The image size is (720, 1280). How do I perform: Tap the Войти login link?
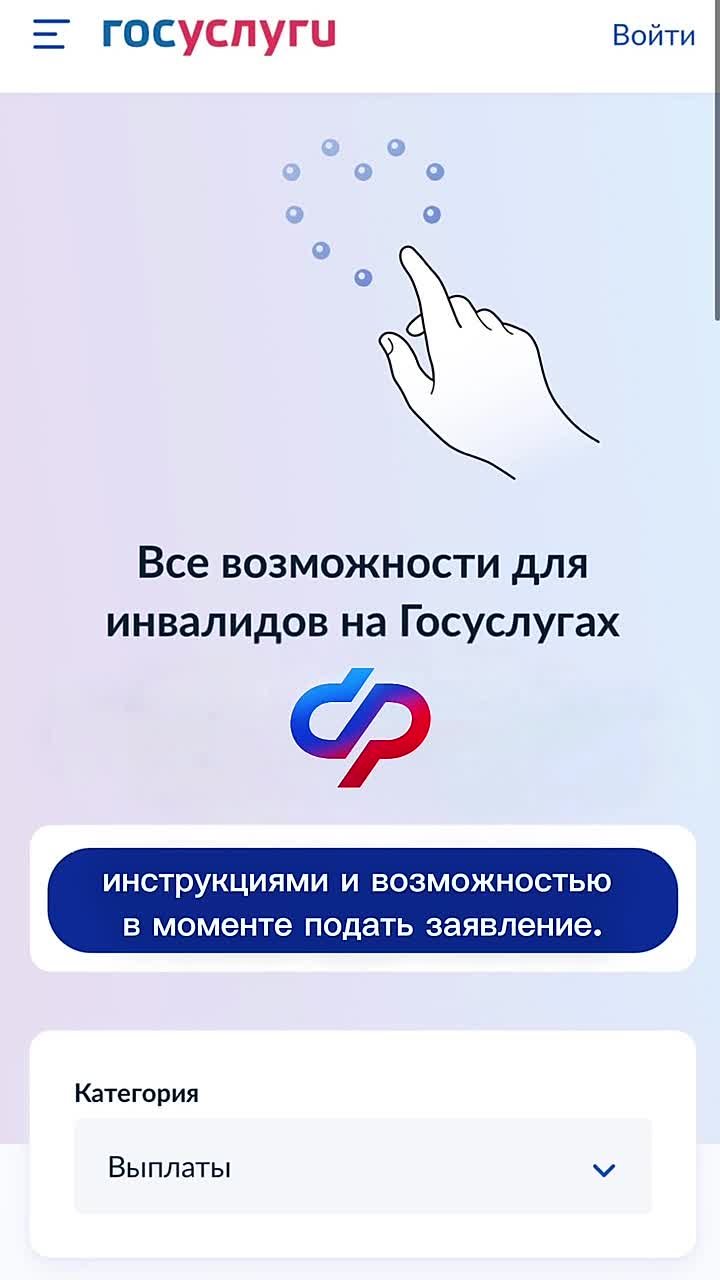tap(653, 35)
